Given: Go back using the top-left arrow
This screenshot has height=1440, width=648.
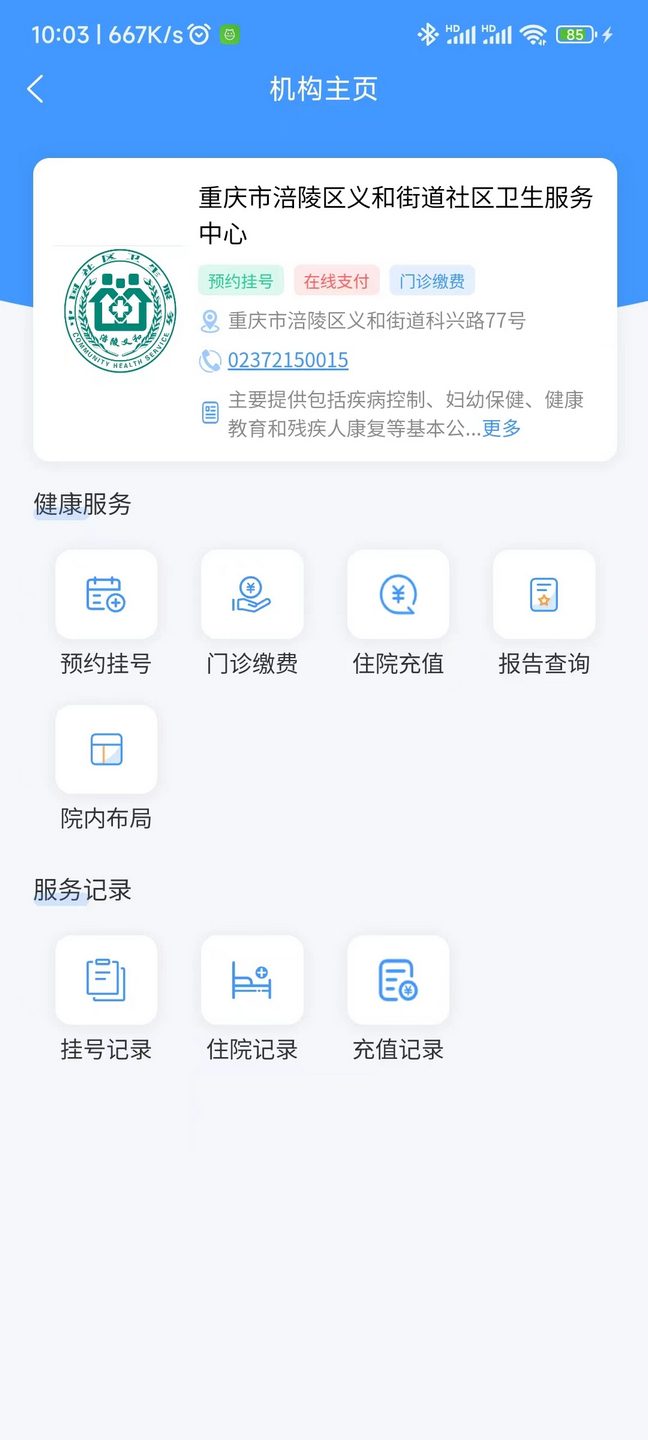Looking at the screenshot, I should (x=36, y=89).
